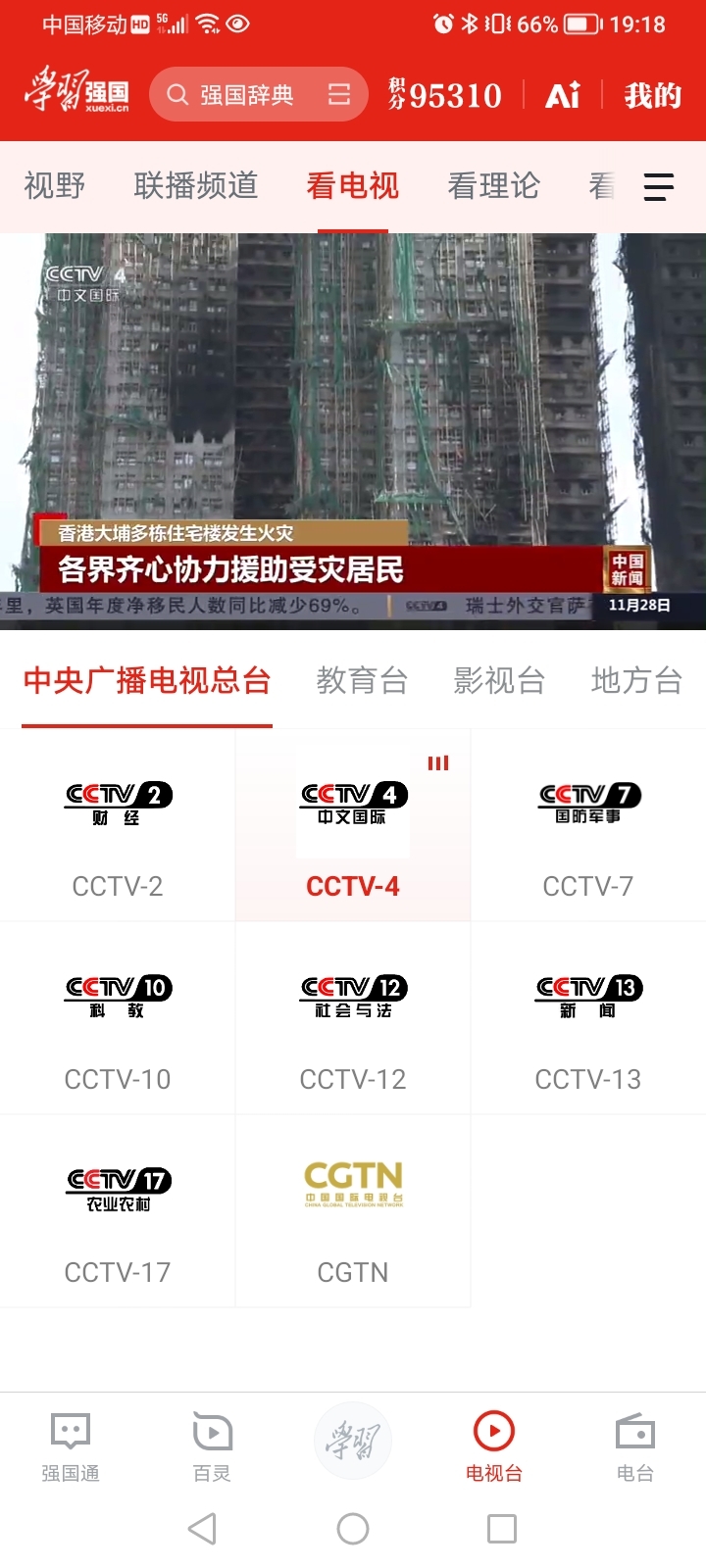Open 强国通 in bottom navigation

(71, 1446)
